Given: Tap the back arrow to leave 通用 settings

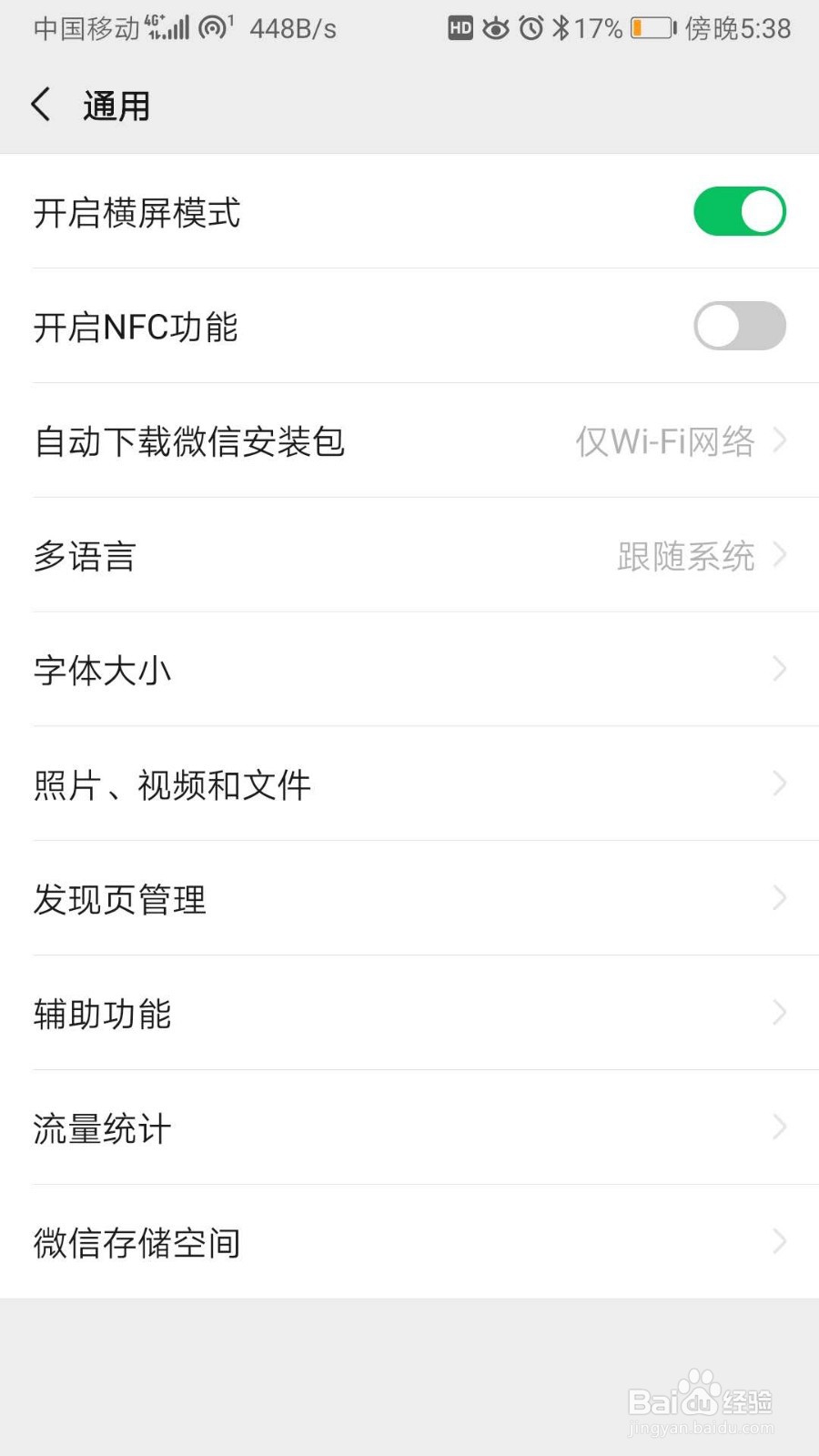Looking at the screenshot, I should point(40,105).
